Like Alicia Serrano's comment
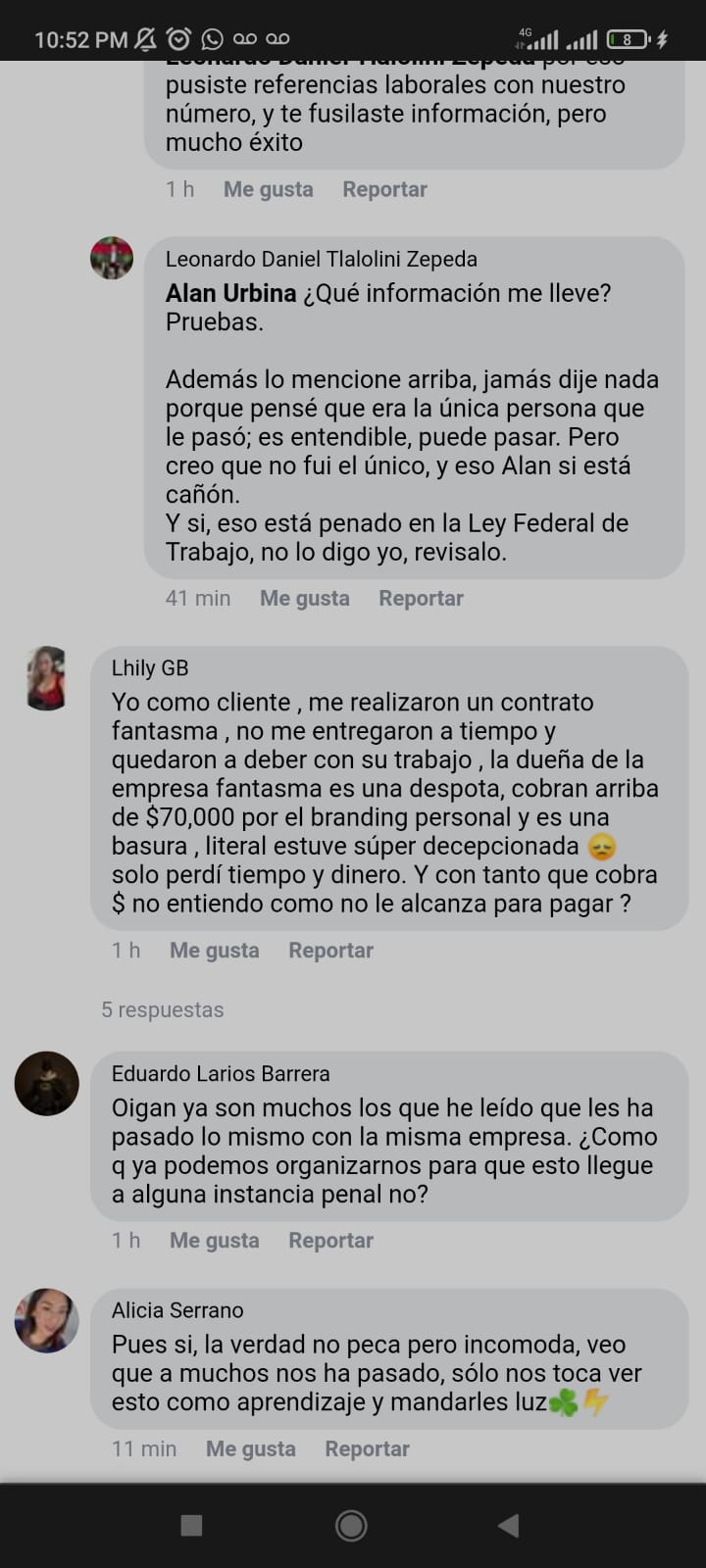Viewport: 706px width, 1568px height. (250, 1448)
